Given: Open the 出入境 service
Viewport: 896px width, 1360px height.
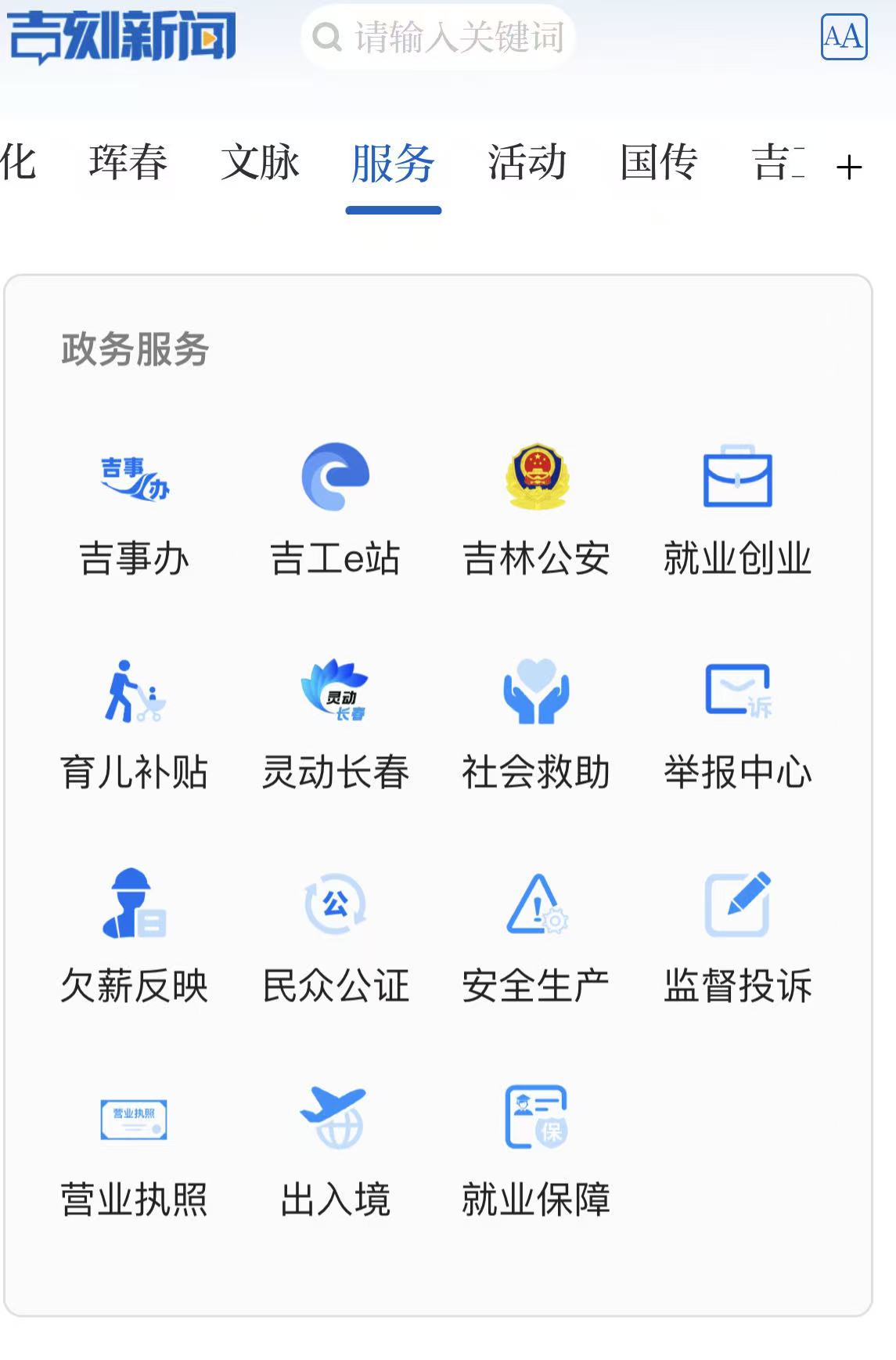Looking at the screenshot, I should coord(336,1150).
